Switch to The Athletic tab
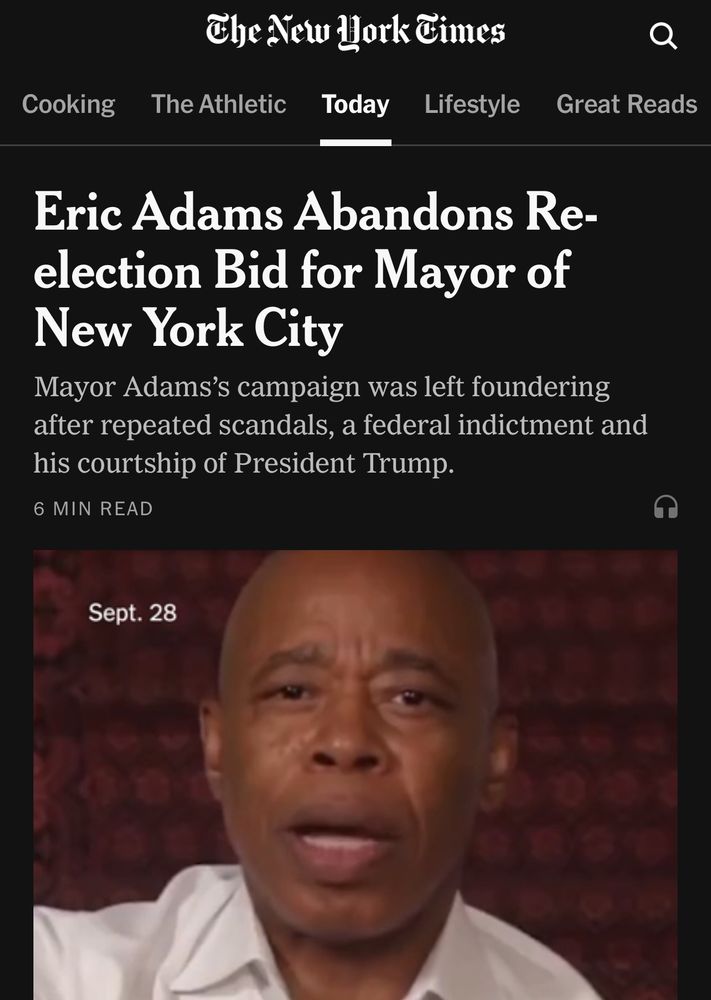 pyautogui.click(x=218, y=104)
